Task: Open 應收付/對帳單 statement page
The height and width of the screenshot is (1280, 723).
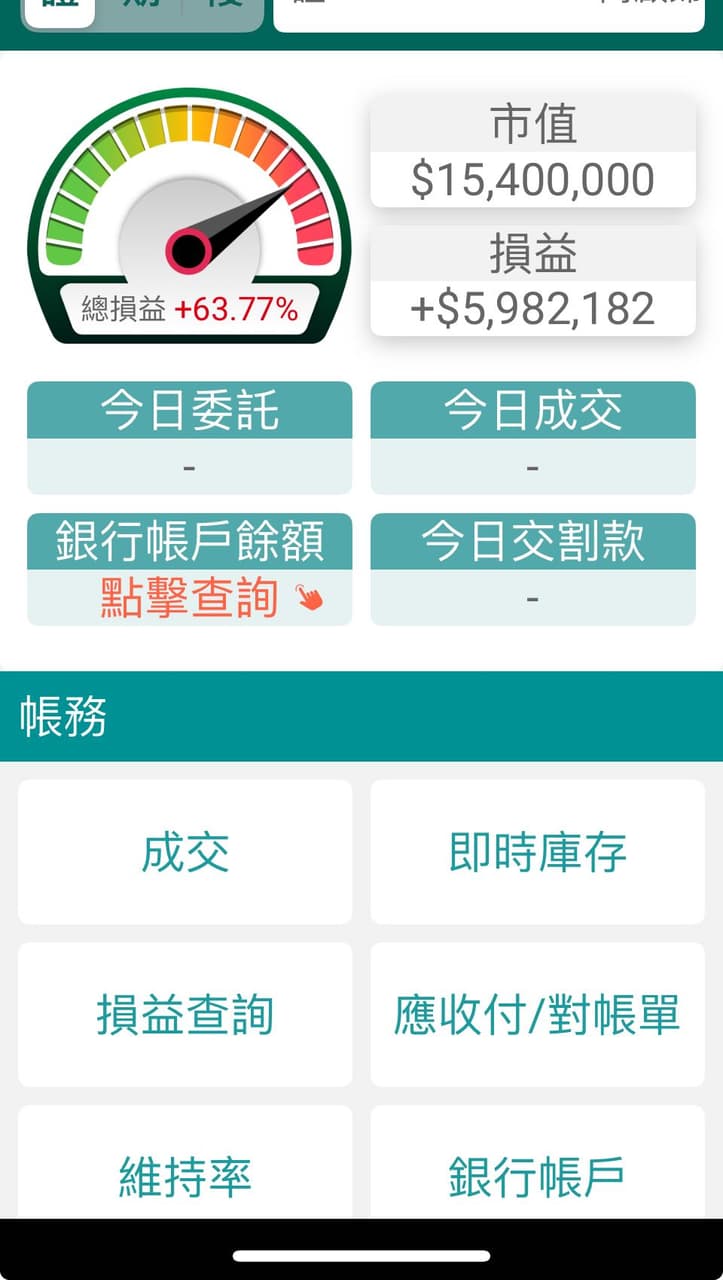Action: pos(536,1014)
